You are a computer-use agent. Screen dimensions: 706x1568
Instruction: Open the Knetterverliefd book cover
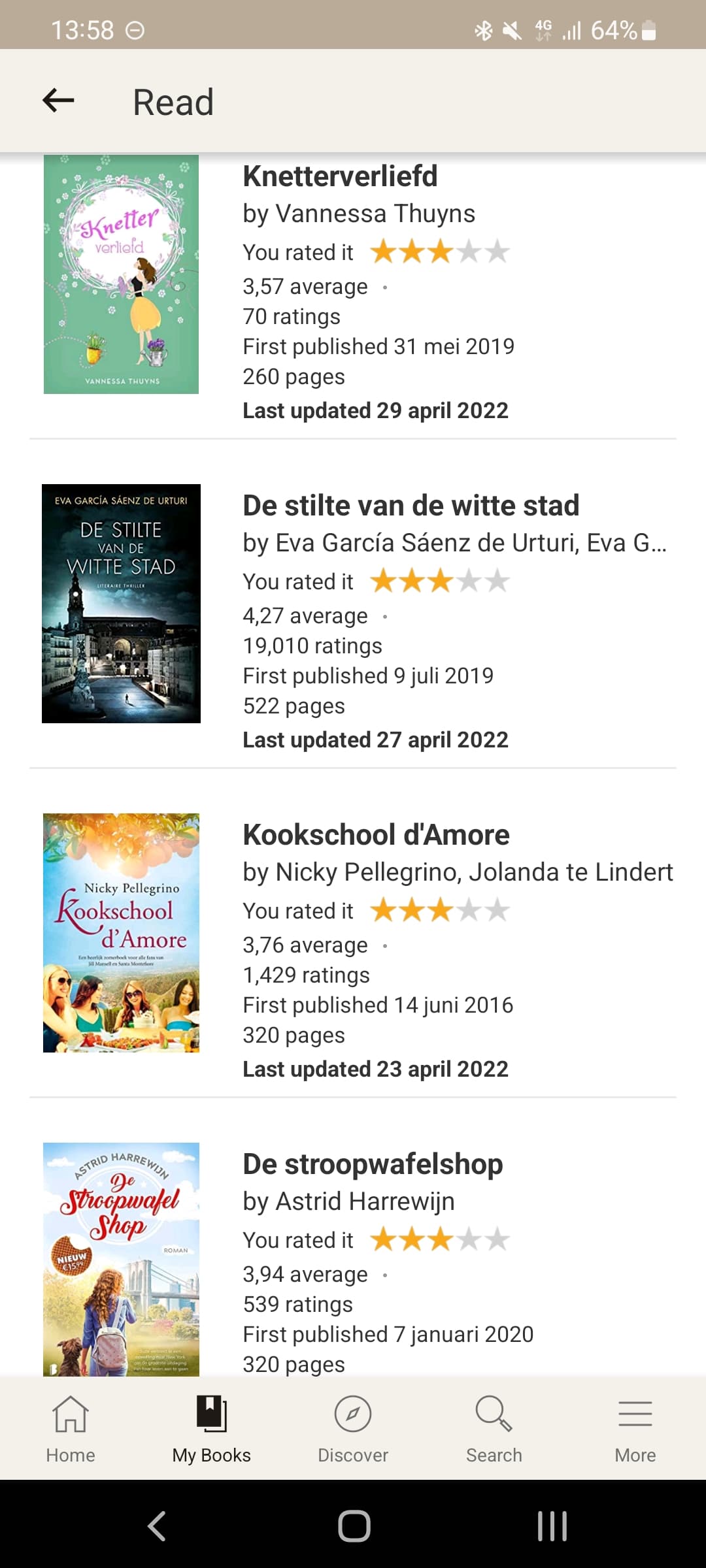[121, 274]
